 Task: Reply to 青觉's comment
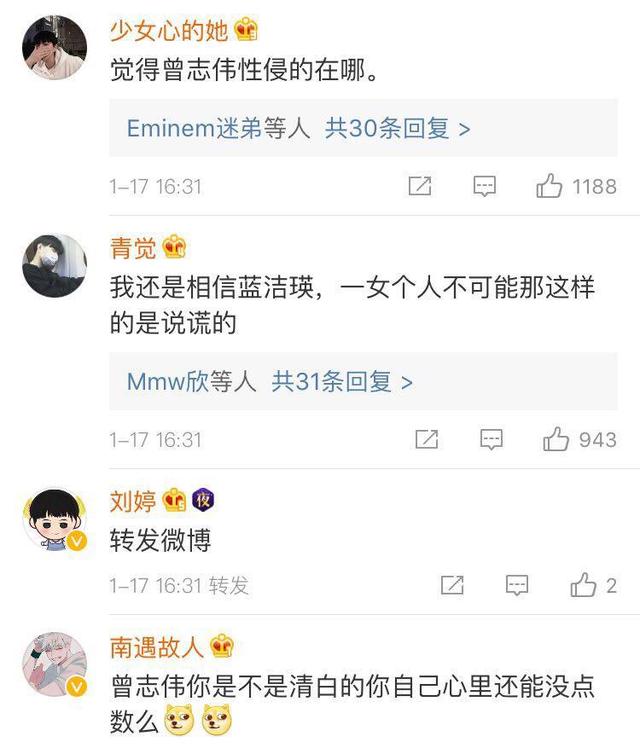coord(491,439)
